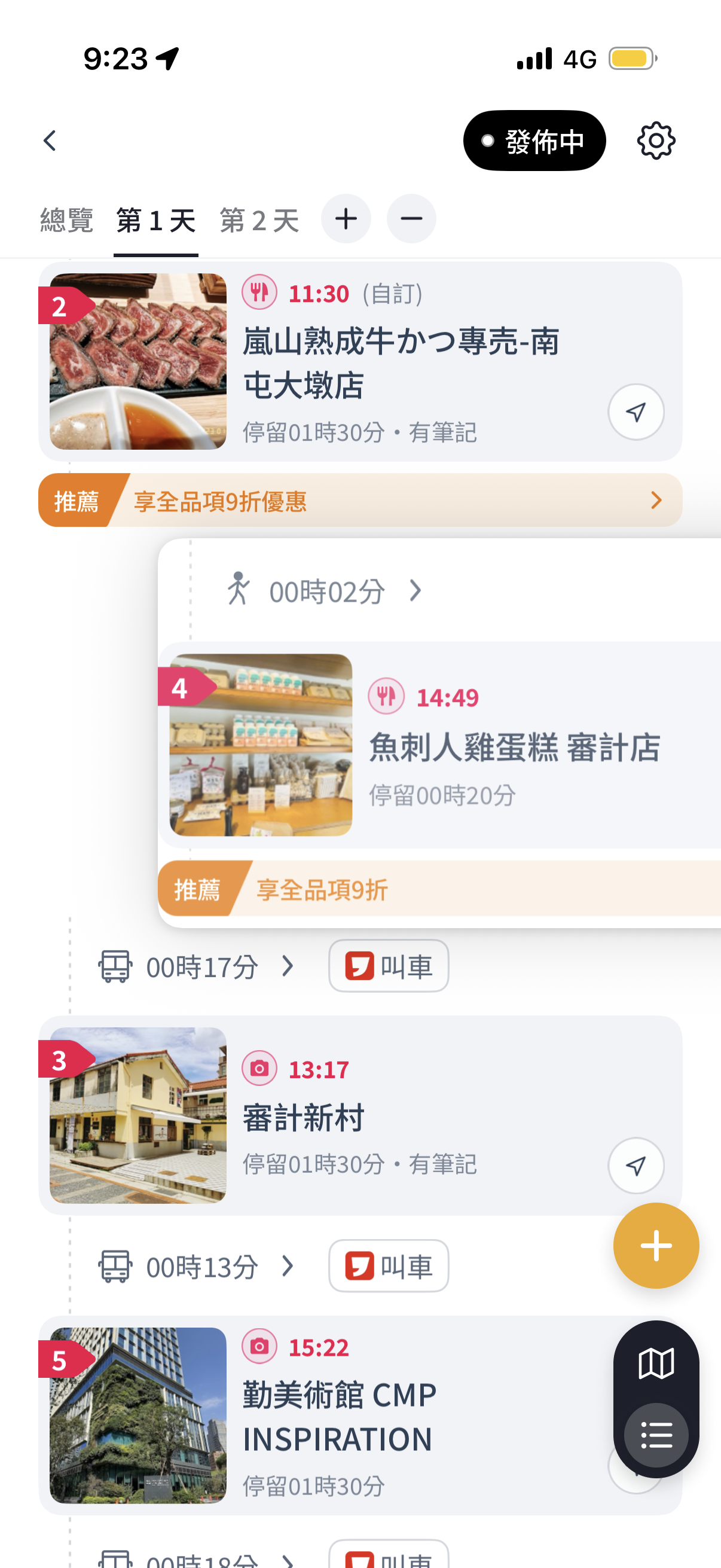The height and width of the screenshot is (1568, 721).
Task: Tap the 發佈中 publishing status button
Action: click(534, 140)
